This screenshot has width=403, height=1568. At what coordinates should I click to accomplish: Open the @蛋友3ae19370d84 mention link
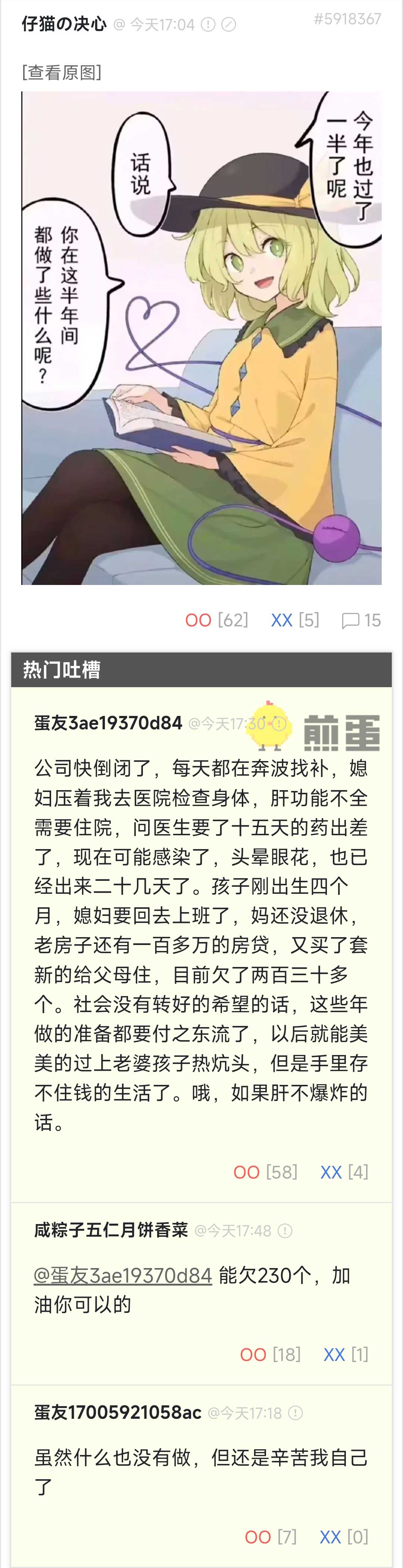(x=123, y=1275)
